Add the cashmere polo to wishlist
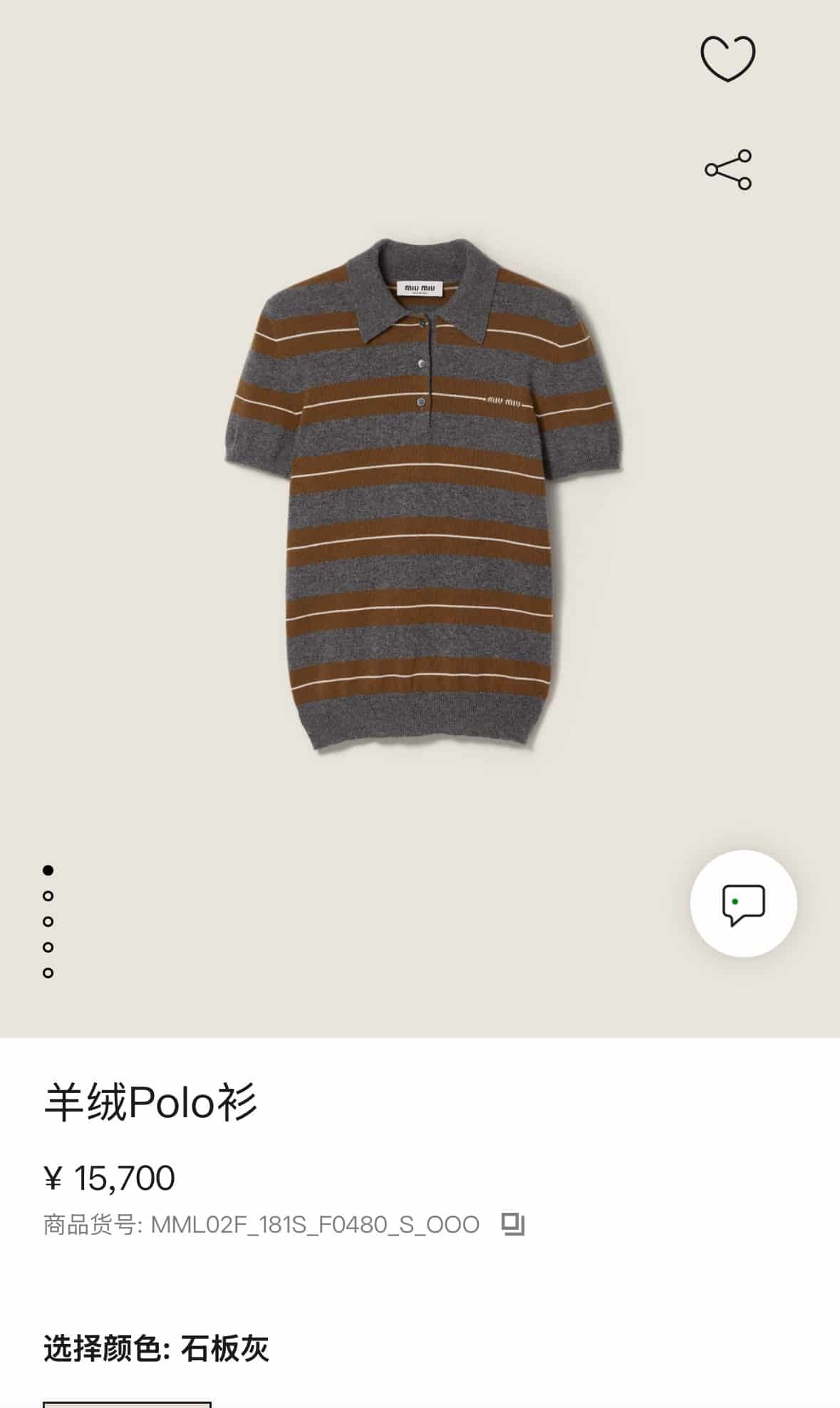 pos(727,58)
